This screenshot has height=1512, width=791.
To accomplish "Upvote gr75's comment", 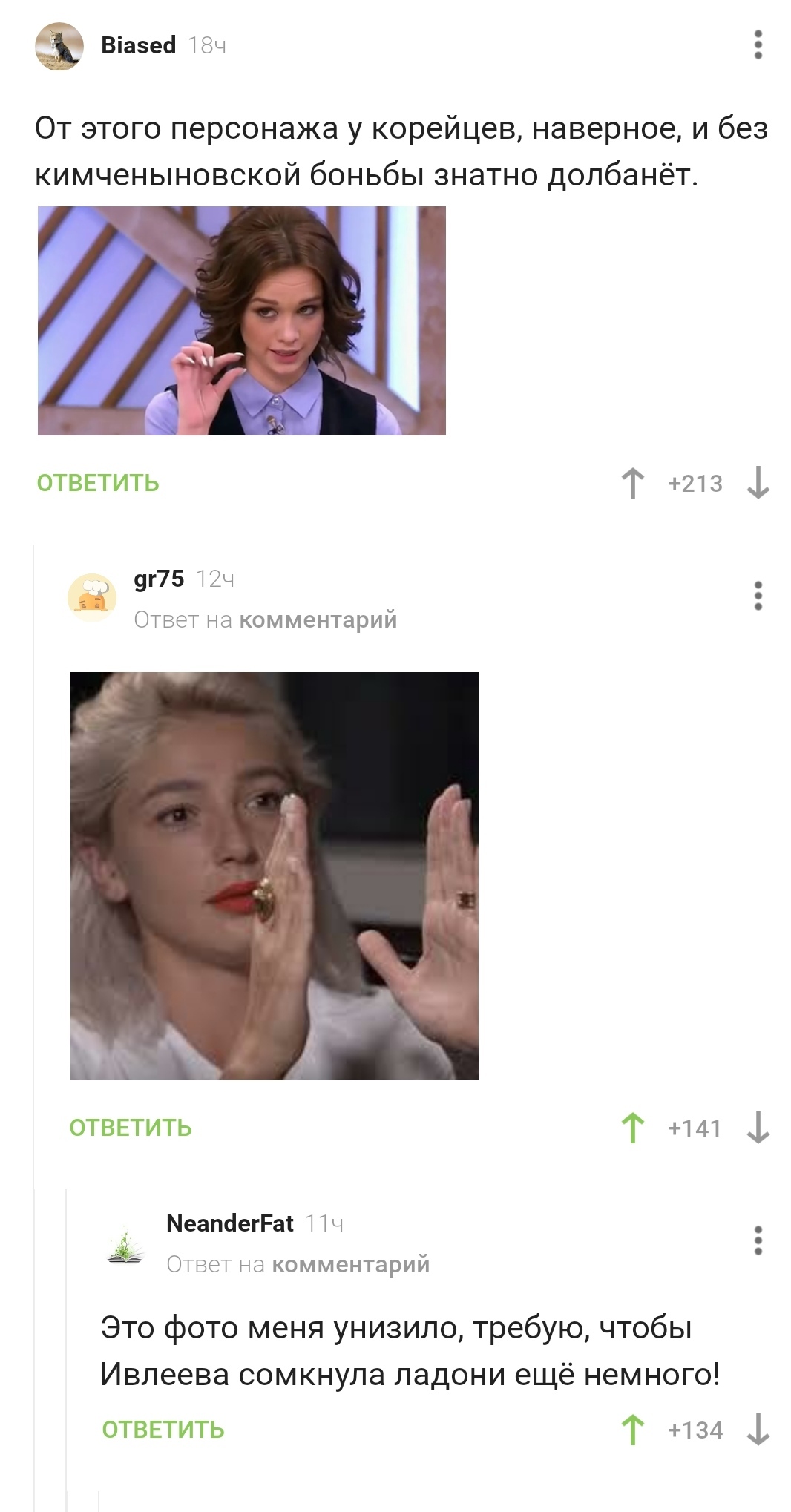I will [x=632, y=1128].
